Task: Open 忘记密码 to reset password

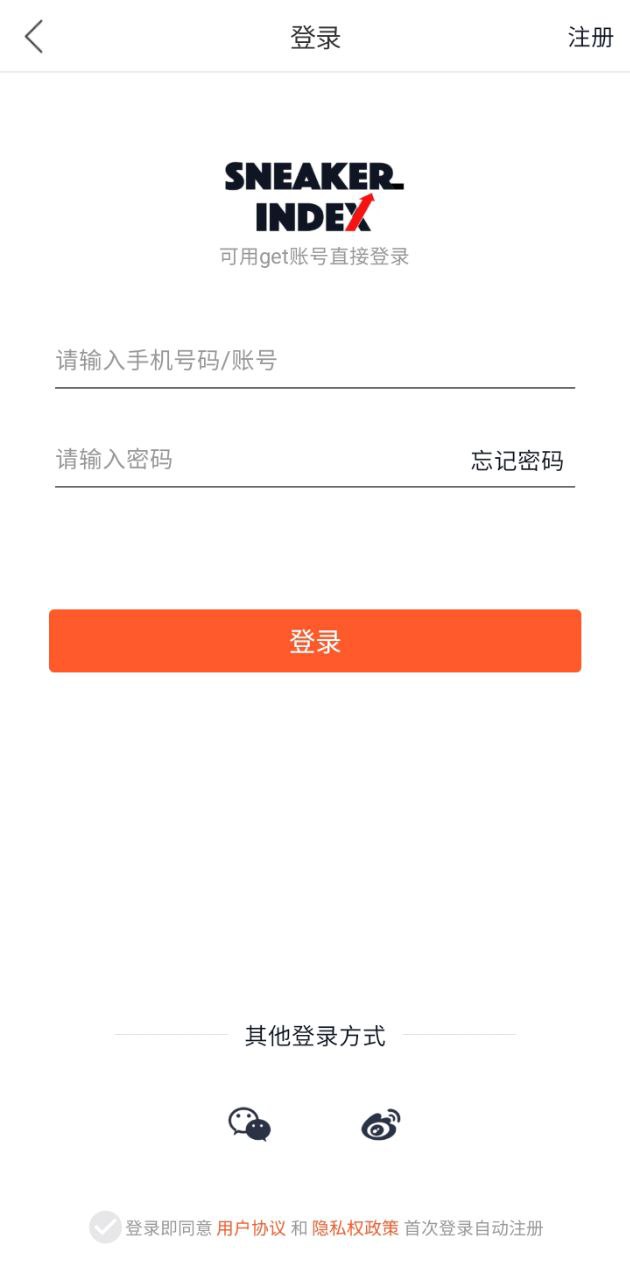Action: (517, 461)
